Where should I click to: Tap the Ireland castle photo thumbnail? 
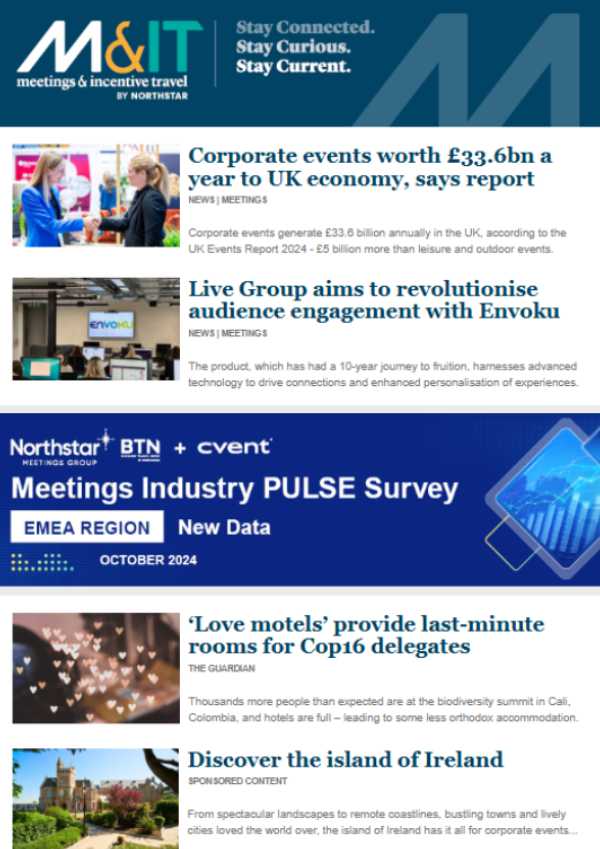point(96,798)
